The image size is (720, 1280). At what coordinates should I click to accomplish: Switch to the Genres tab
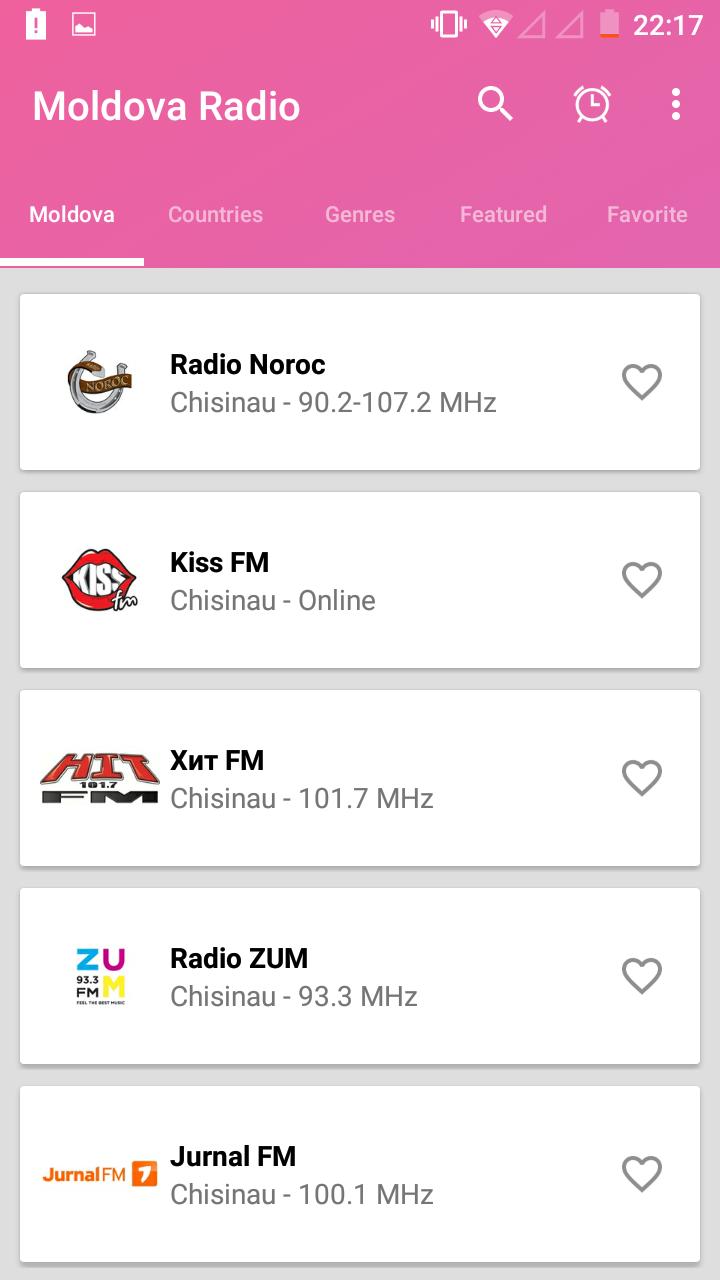coord(360,214)
